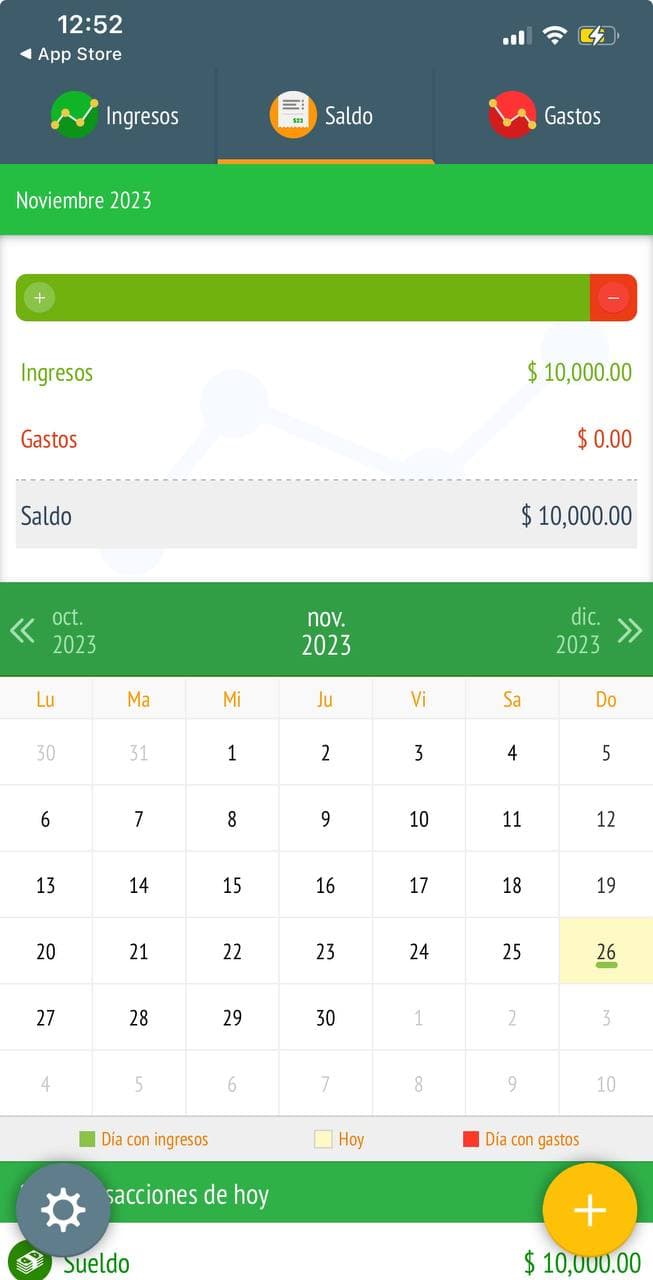
Task: Switch to the Gastos tab
Action: [x=545, y=116]
